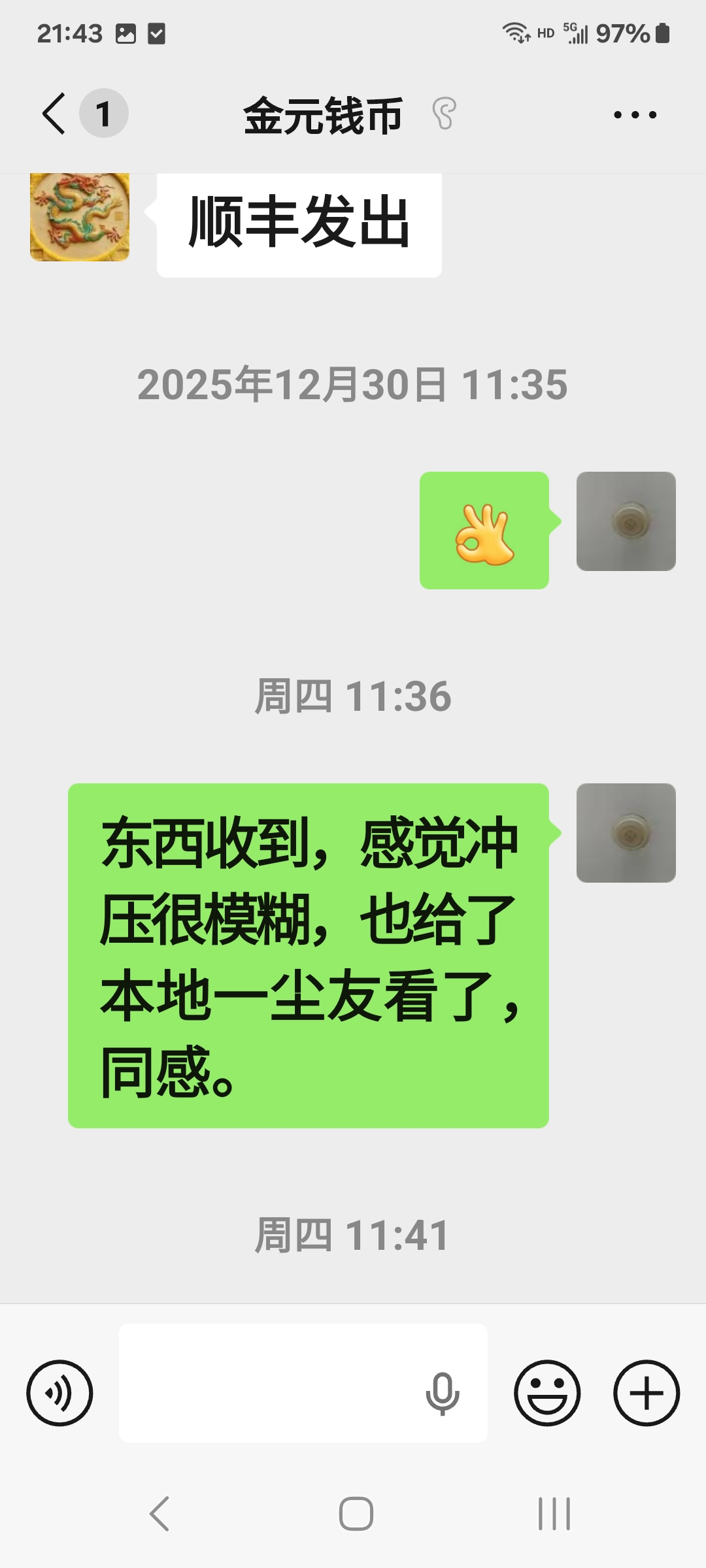Switch to voice message input

[x=59, y=1393]
